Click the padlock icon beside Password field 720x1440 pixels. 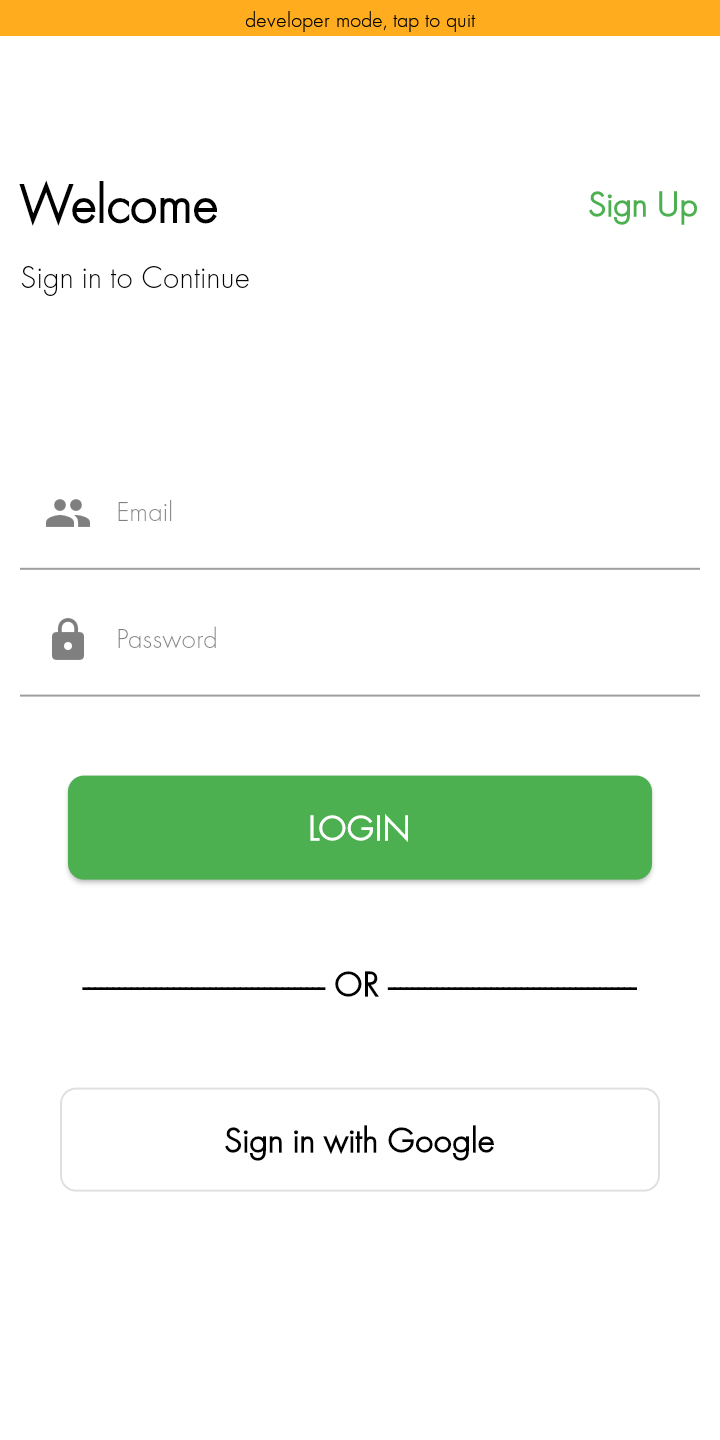[x=66, y=639]
